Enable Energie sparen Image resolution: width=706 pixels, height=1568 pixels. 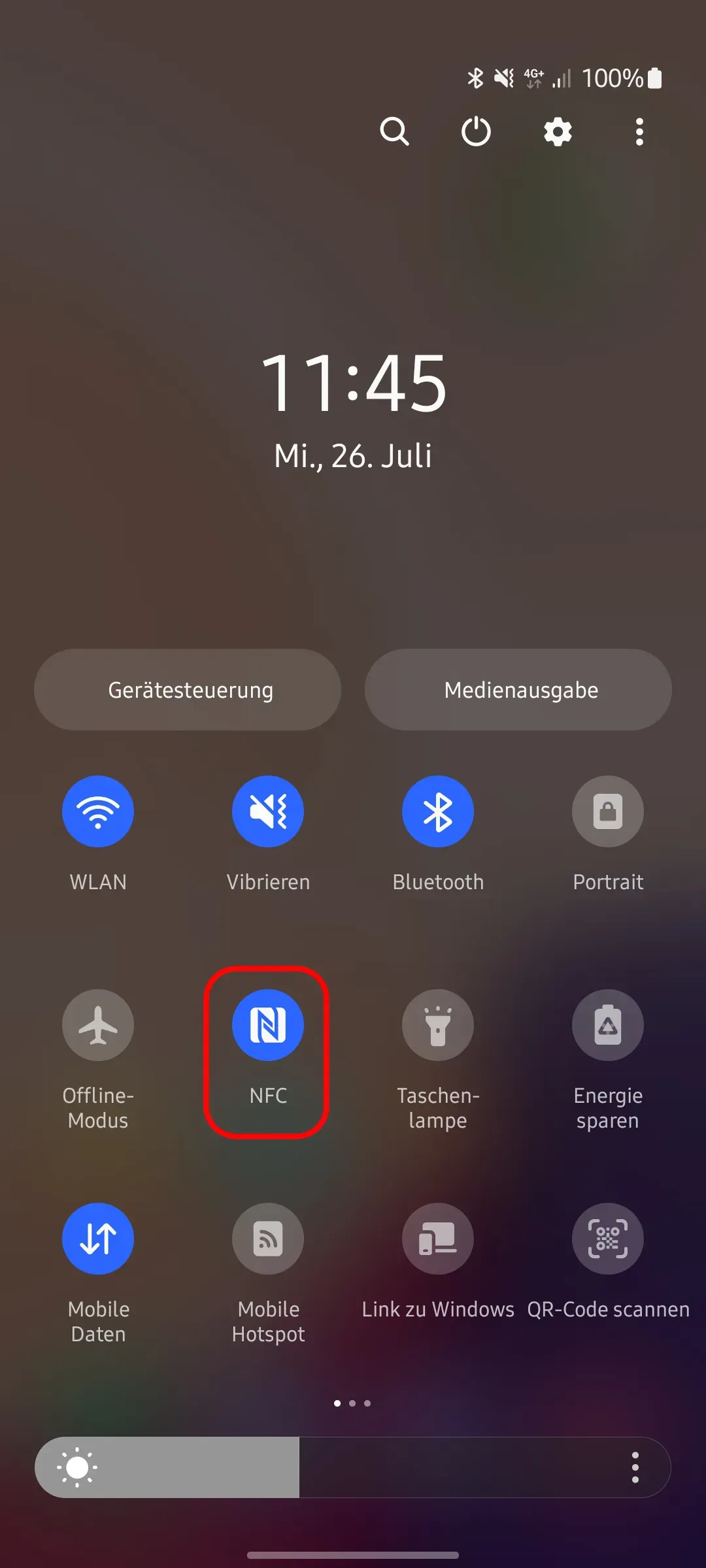pyautogui.click(x=608, y=1025)
